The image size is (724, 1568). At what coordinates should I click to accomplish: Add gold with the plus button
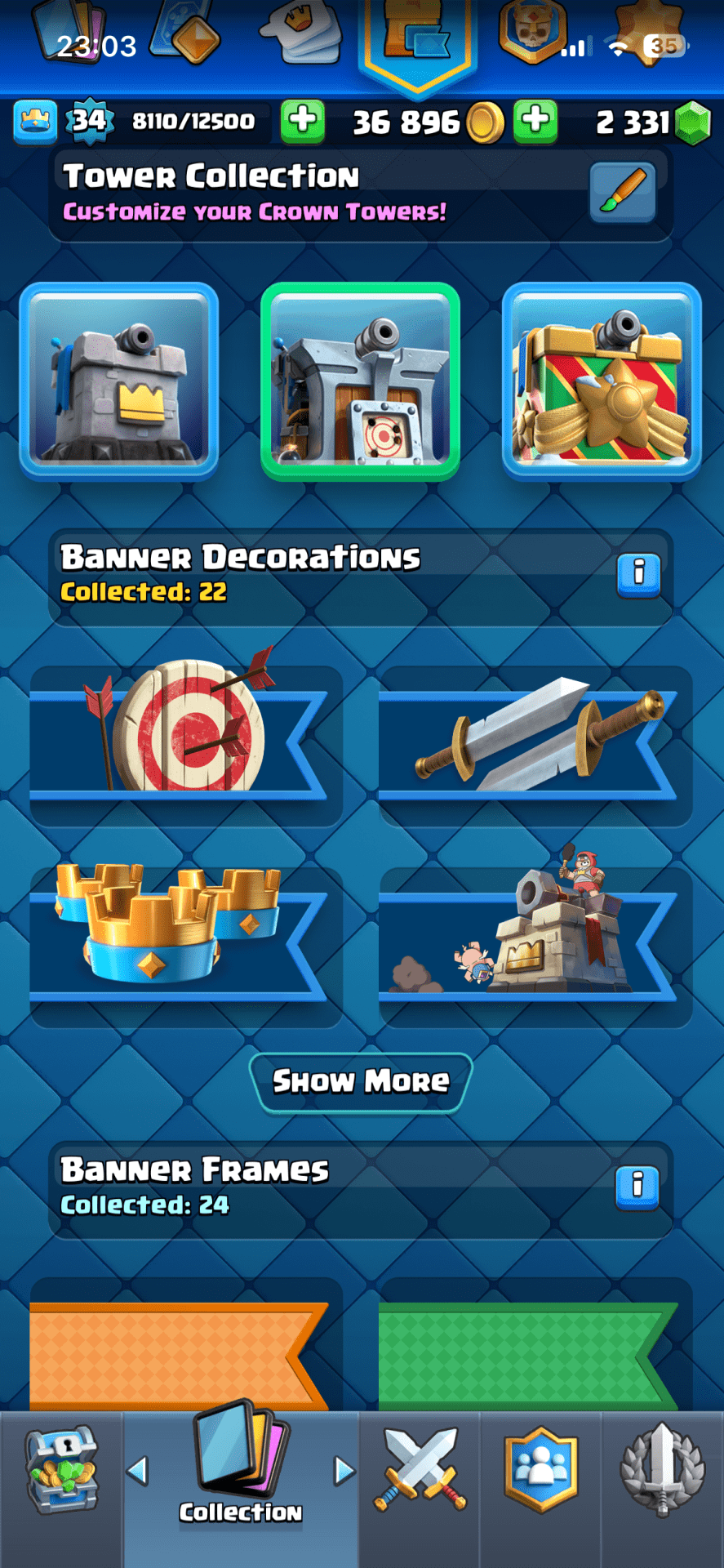(535, 121)
